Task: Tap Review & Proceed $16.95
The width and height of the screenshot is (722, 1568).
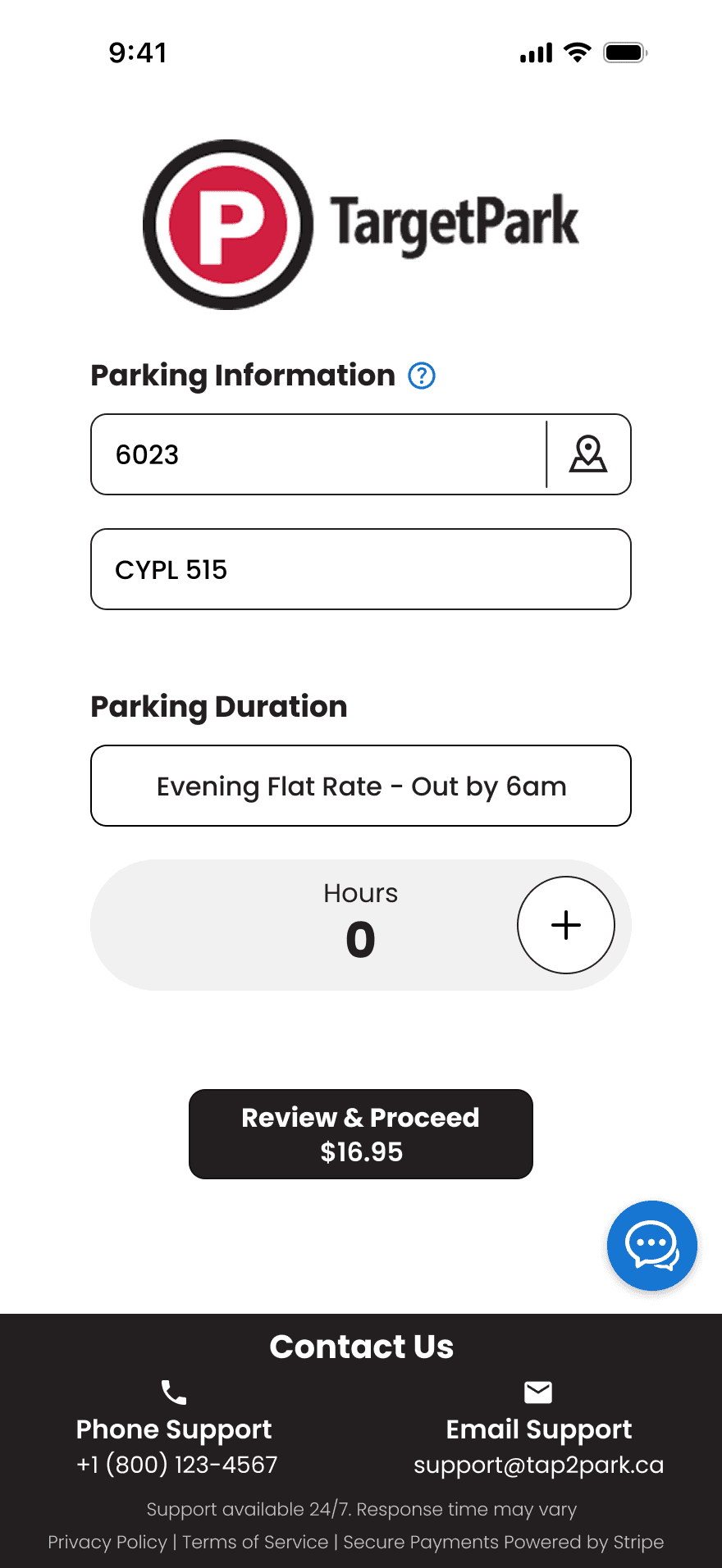Action: [361, 1134]
